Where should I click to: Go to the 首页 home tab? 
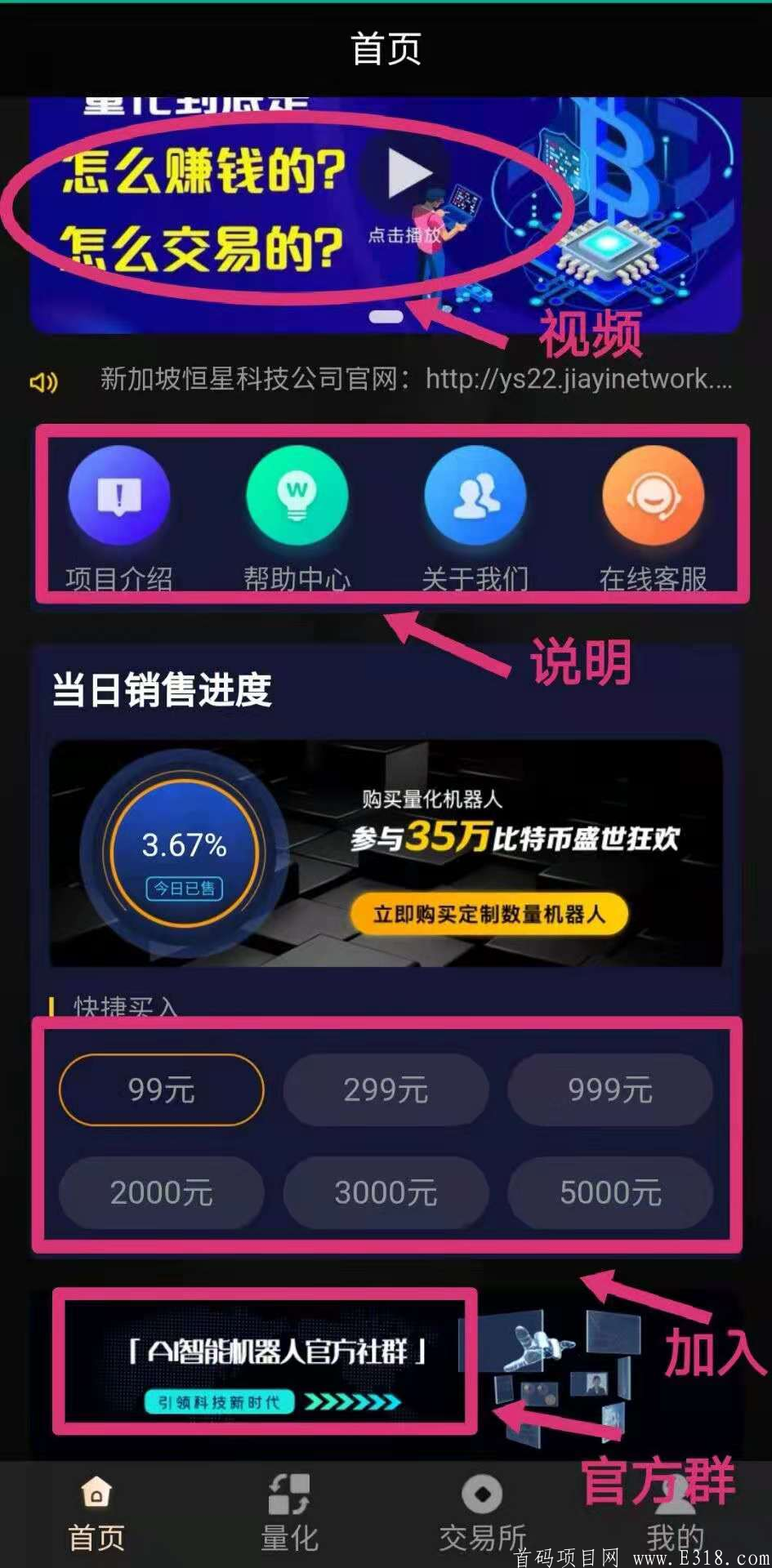[x=96, y=1515]
